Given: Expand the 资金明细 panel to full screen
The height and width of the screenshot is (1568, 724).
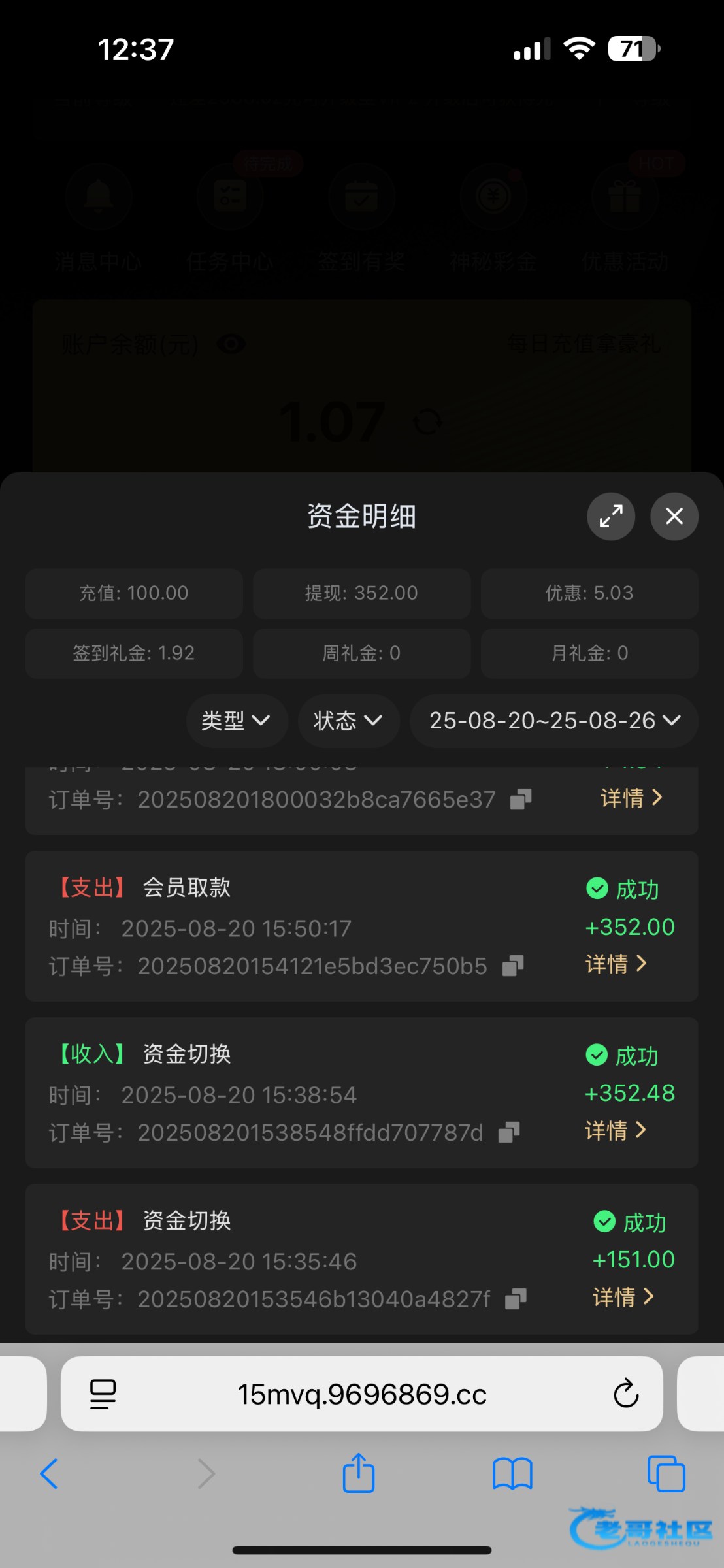Looking at the screenshot, I should [611, 516].
